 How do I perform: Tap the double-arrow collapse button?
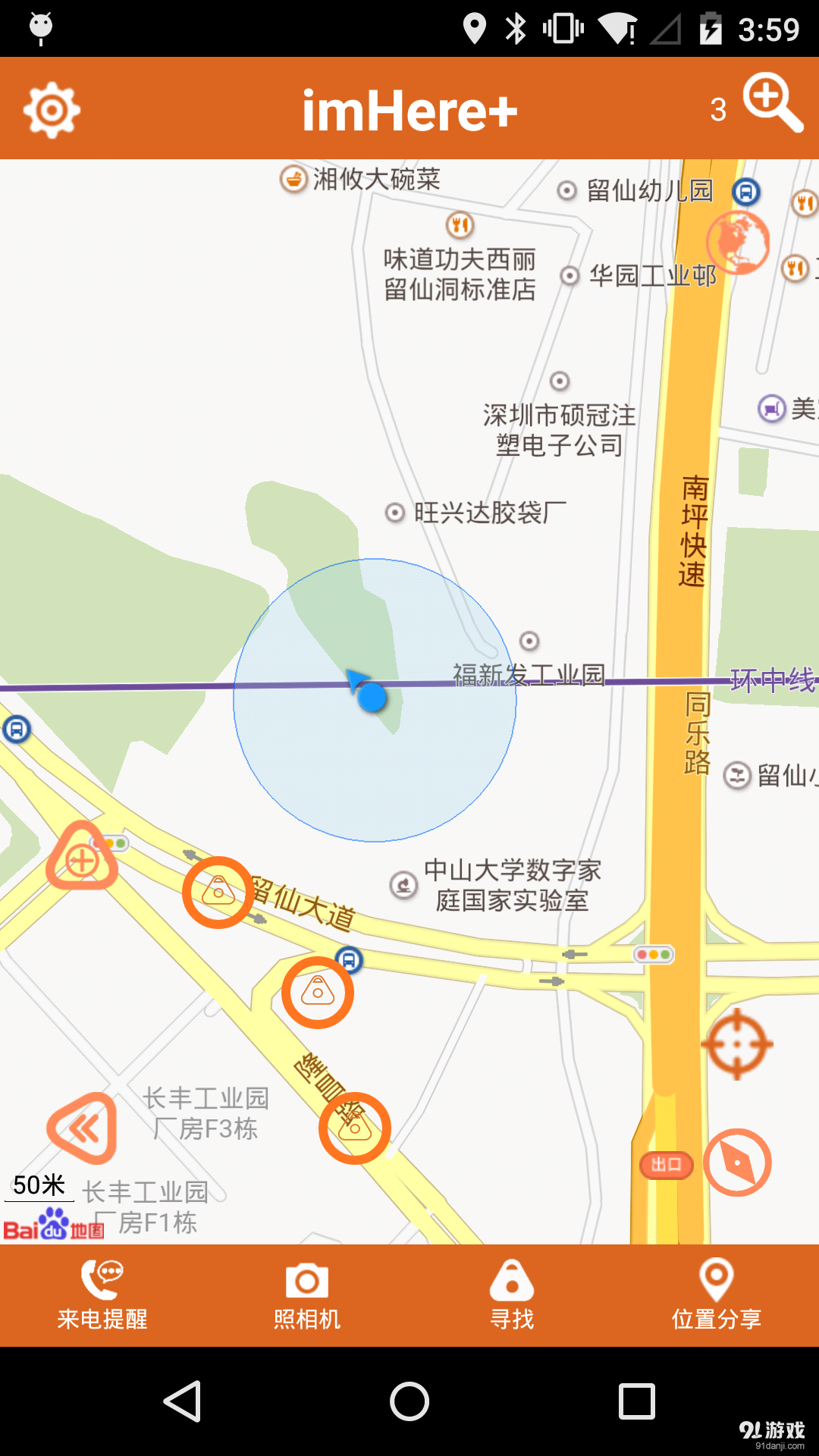(x=83, y=1128)
